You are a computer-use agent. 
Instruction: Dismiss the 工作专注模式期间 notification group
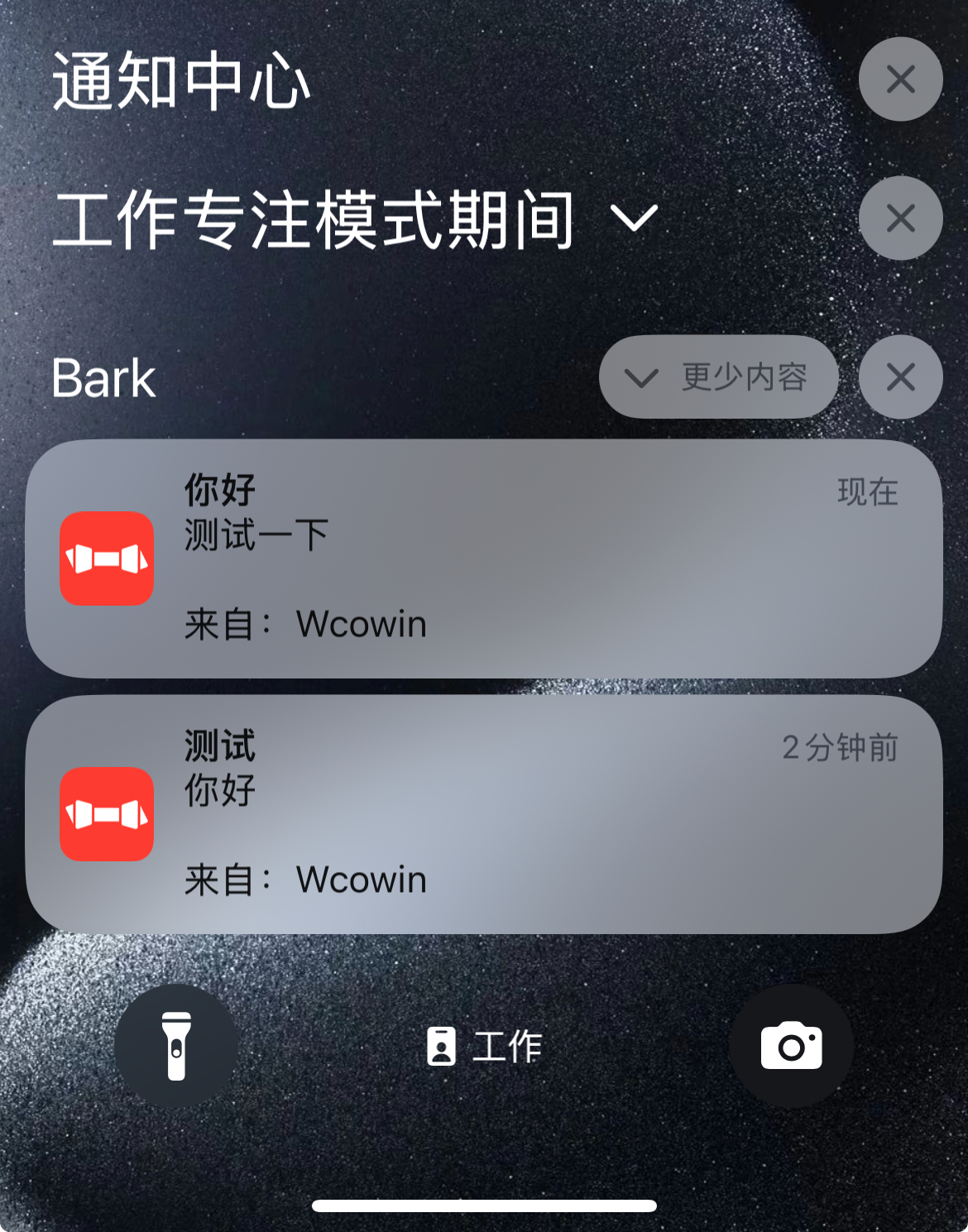point(900,218)
